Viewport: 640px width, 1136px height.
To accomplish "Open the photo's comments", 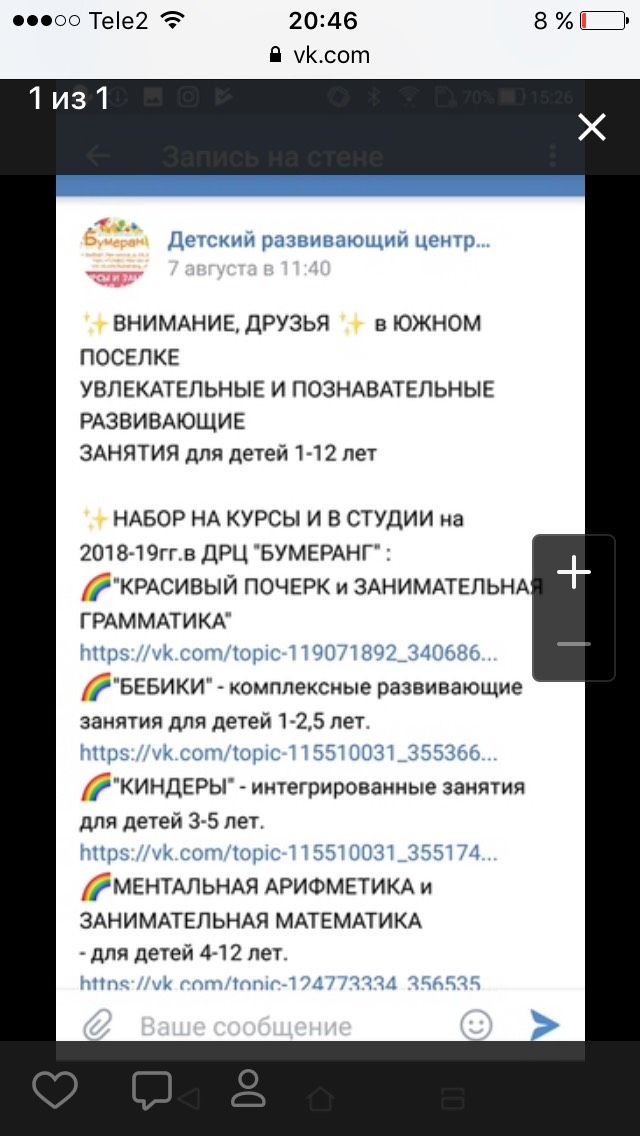I will (x=151, y=1090).
